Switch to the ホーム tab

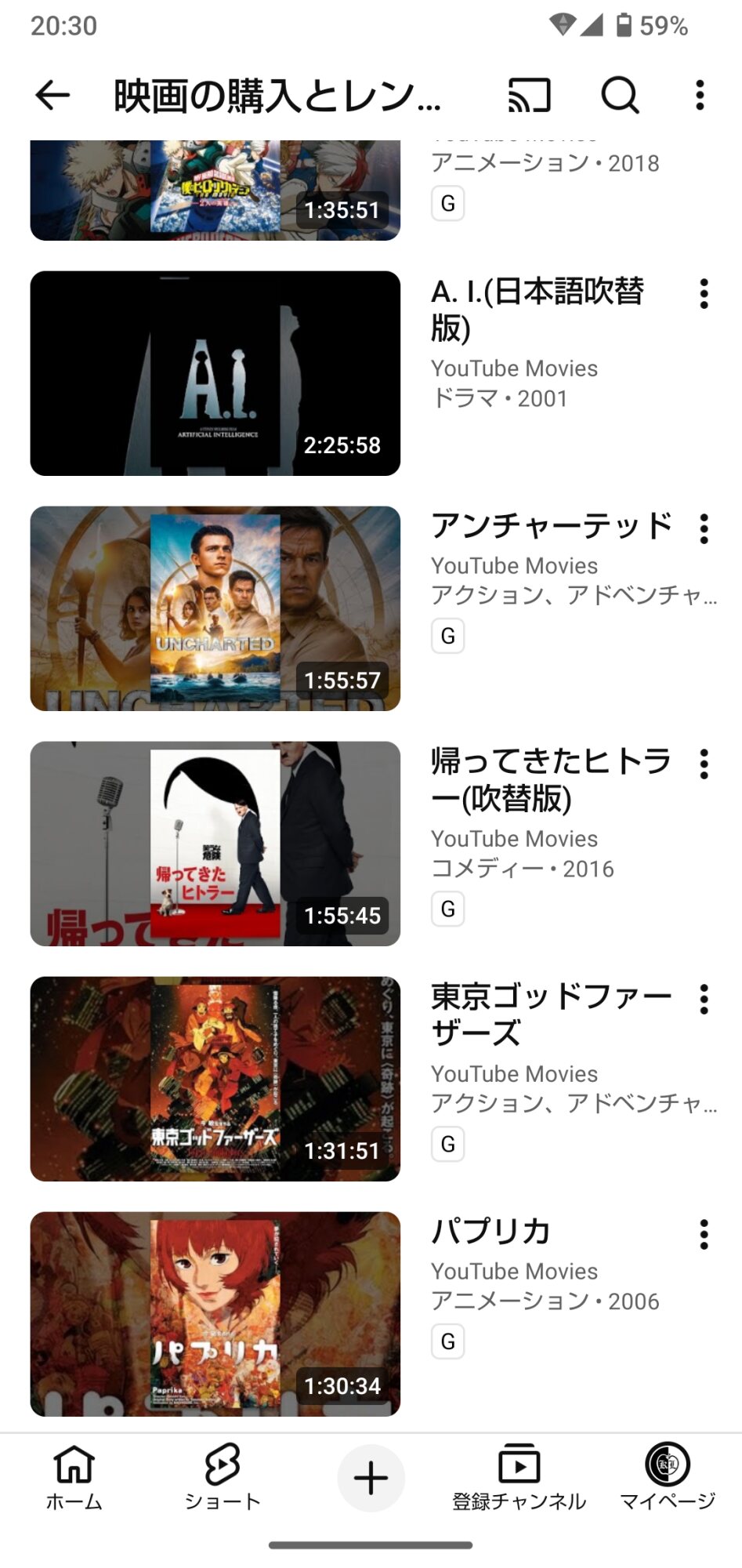(x=74, y=1477)
